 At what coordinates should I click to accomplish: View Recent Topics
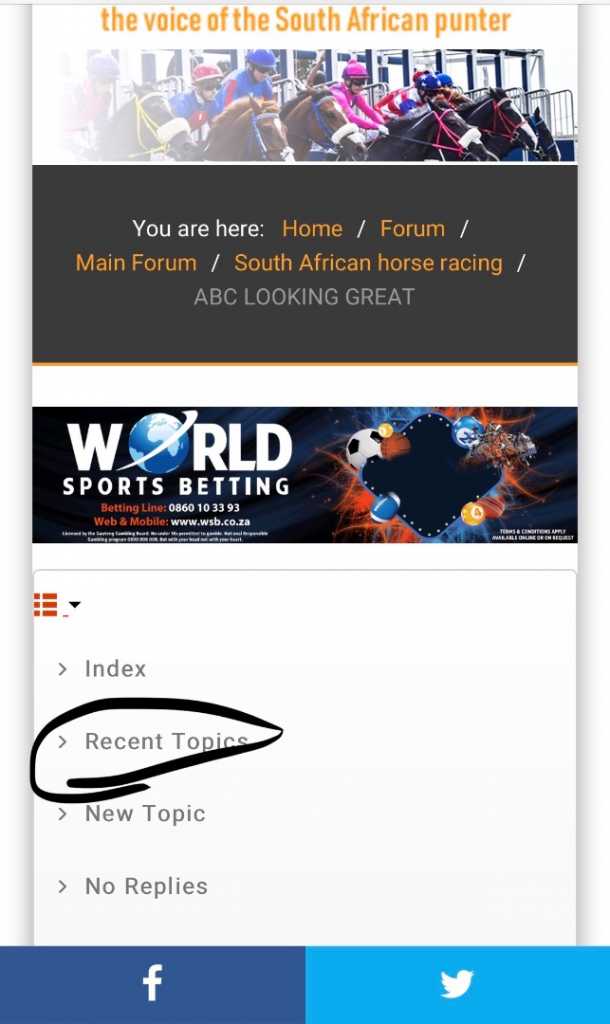[x=166, y=741]
